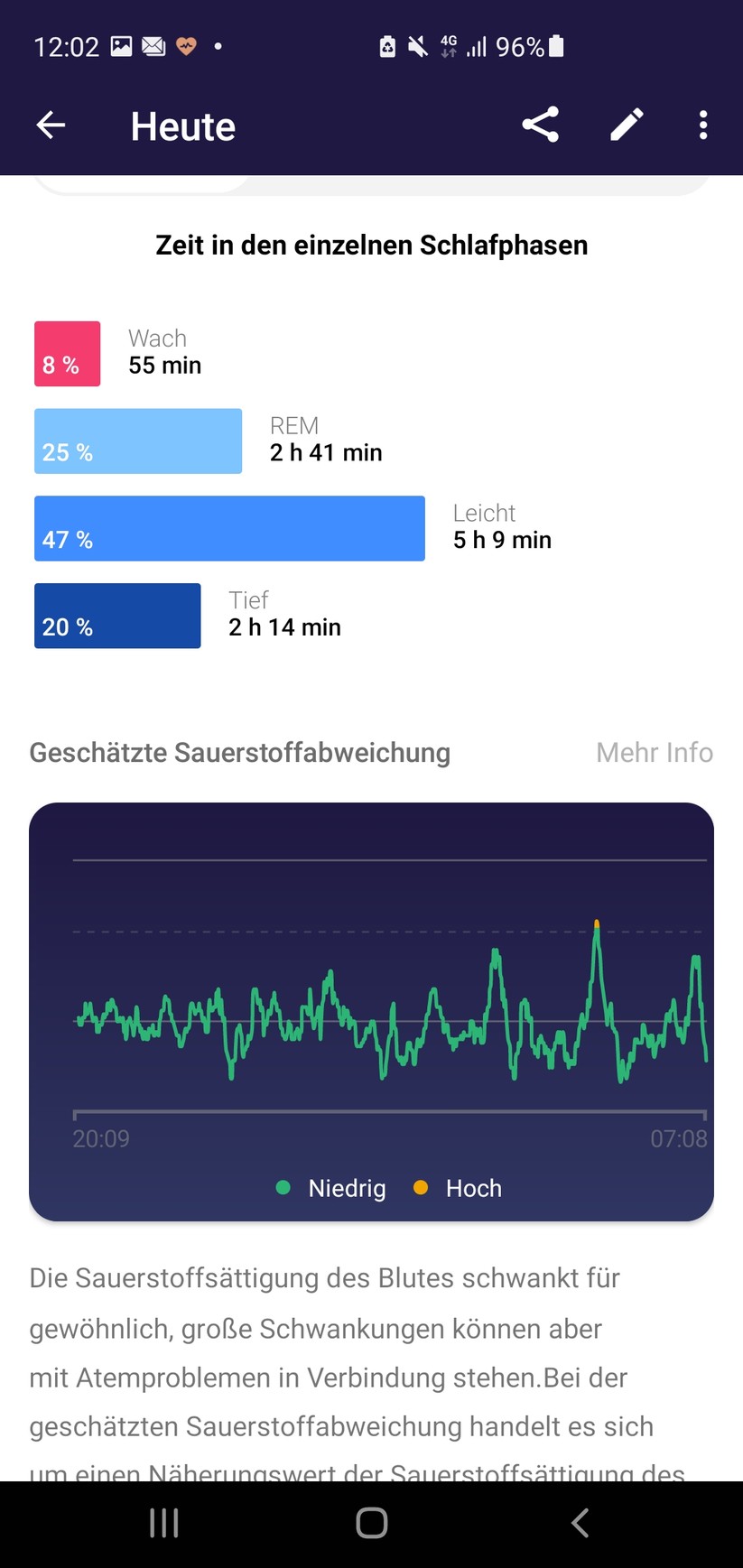Tap the system home button
743x1568 pixels.
tap(371, 1523)
